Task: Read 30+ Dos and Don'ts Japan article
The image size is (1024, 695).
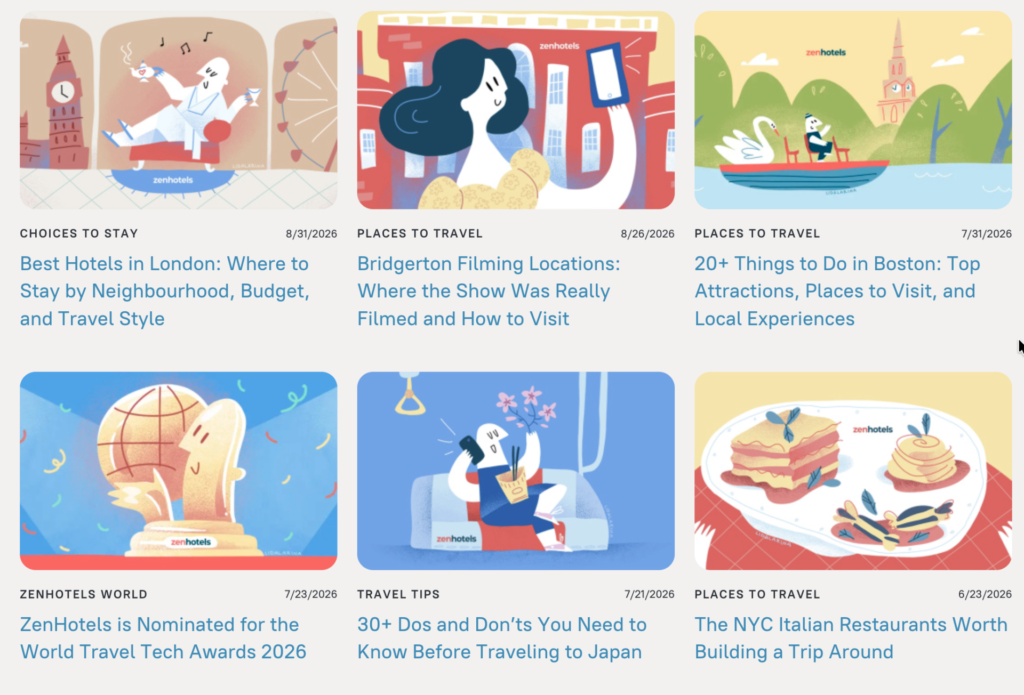Action: pyautogui.click(x=502, y=638)
